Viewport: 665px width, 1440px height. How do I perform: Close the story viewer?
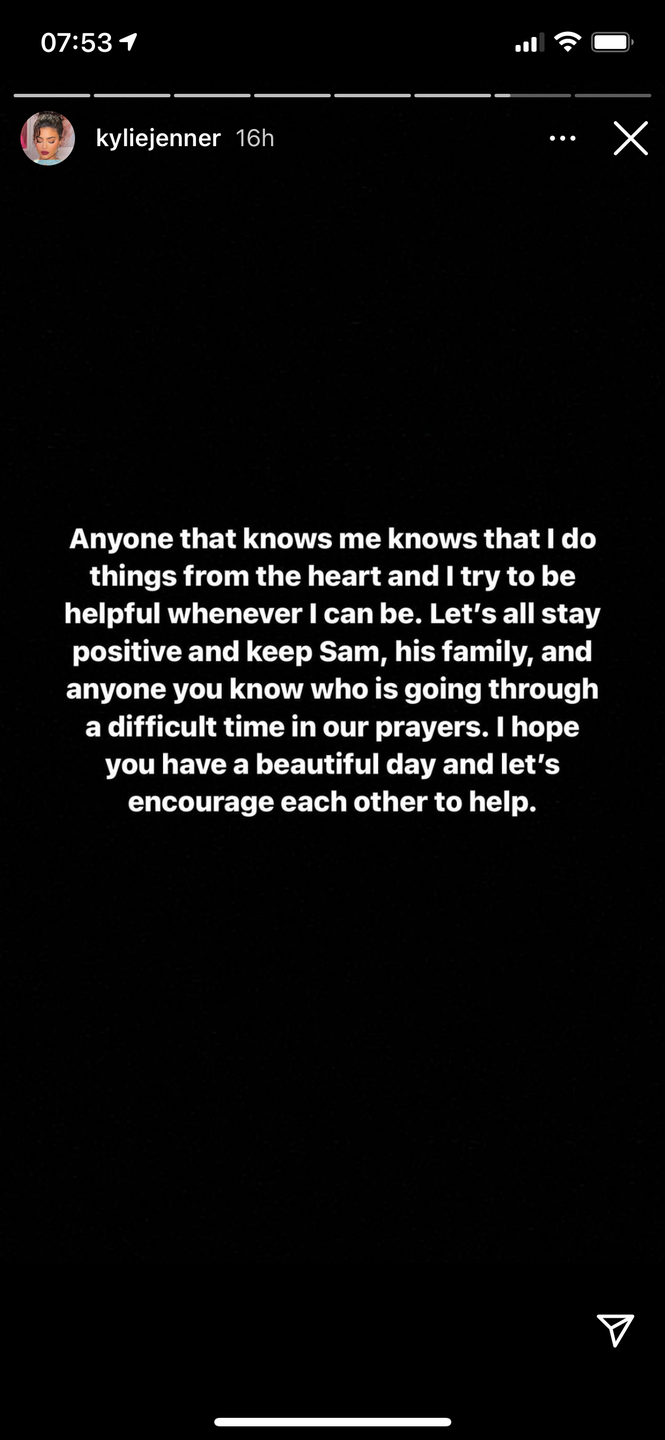tap(630, 139)
